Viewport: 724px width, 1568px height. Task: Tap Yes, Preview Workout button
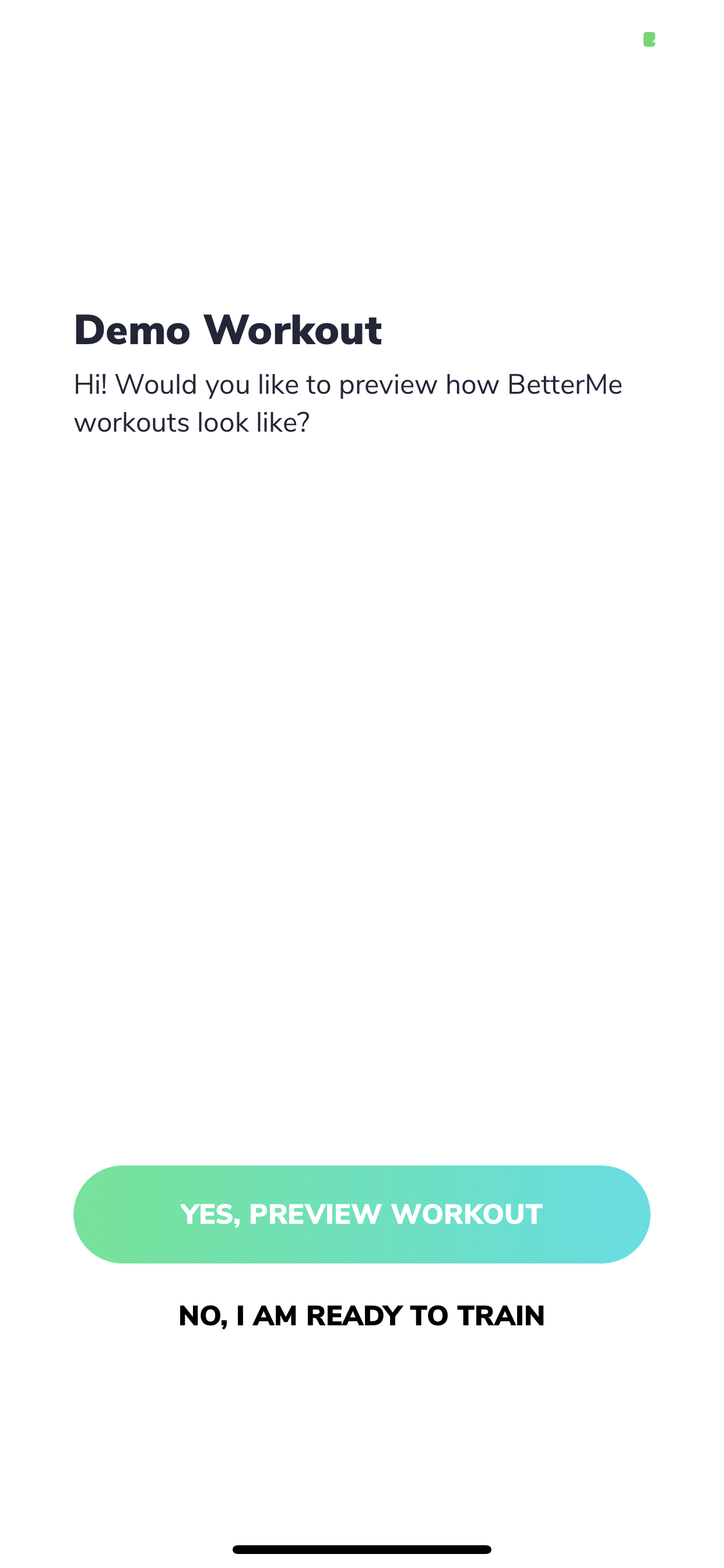pos(361,1214)
